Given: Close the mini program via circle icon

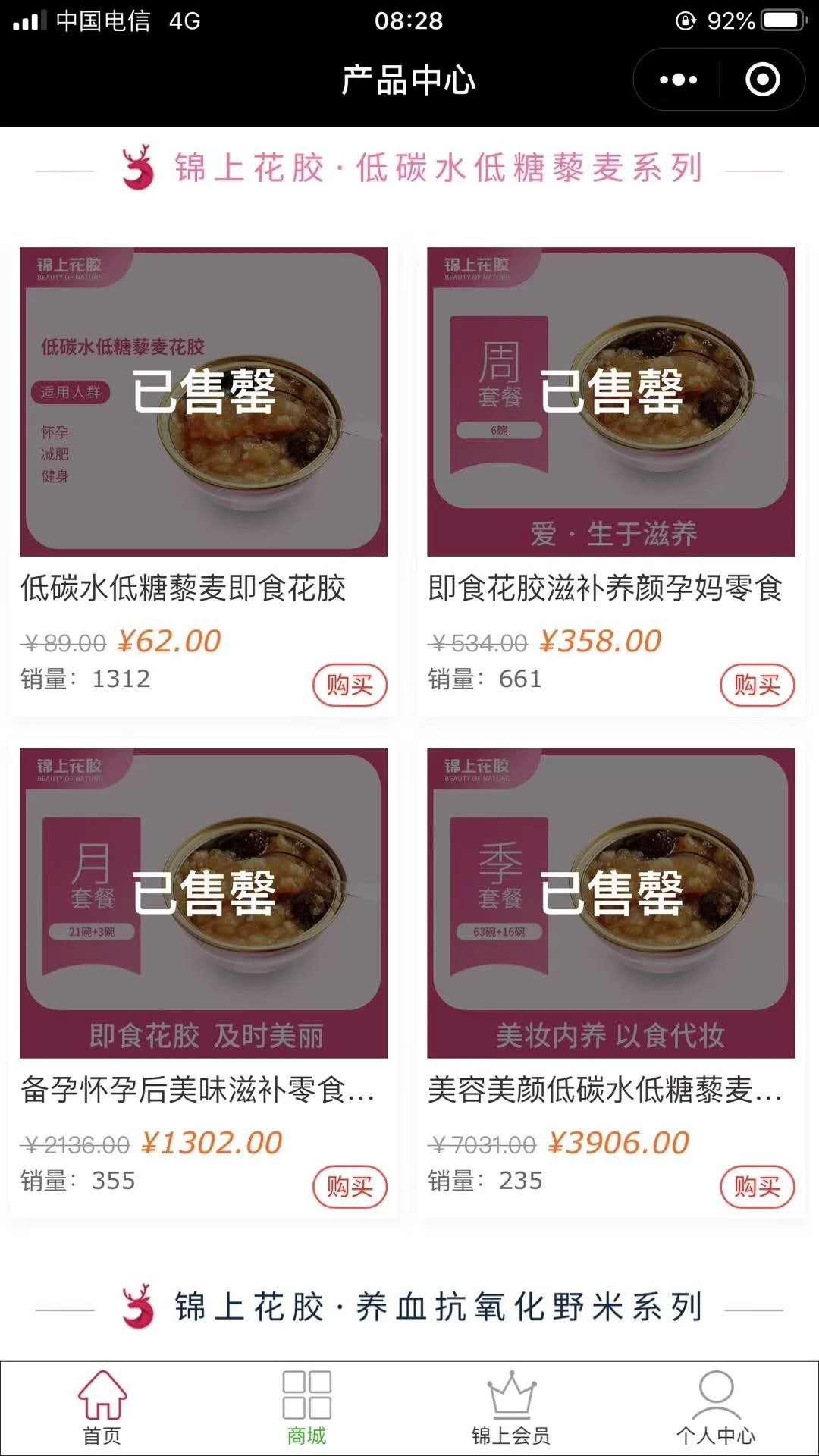Looking at the screenshot, I should (x=762, y=80).
